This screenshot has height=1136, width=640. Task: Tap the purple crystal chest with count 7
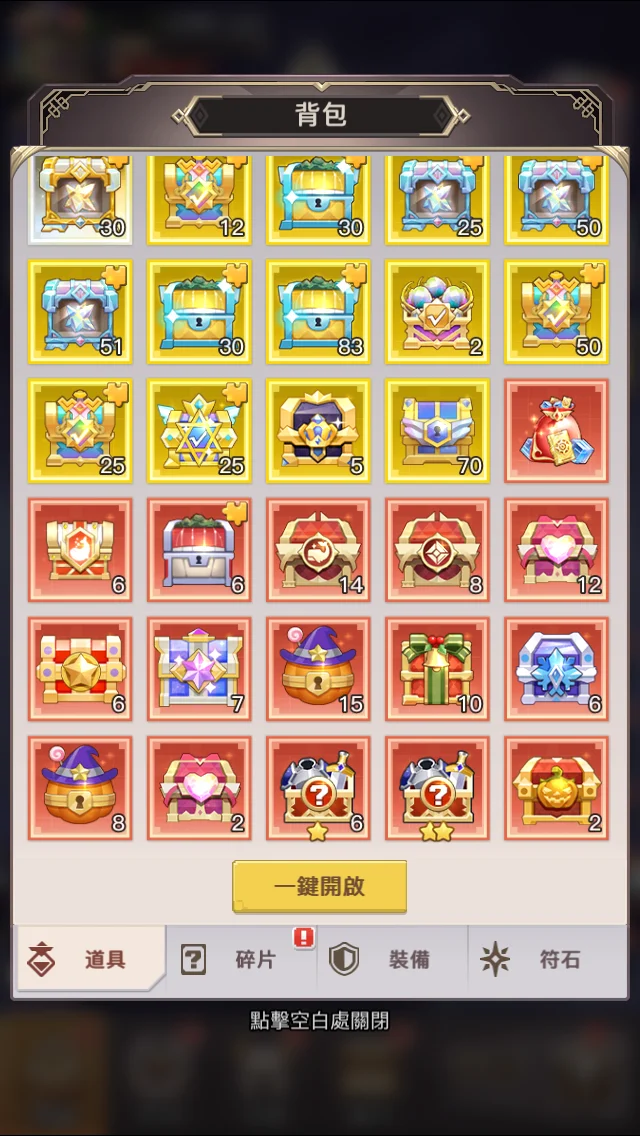(200, 669)
